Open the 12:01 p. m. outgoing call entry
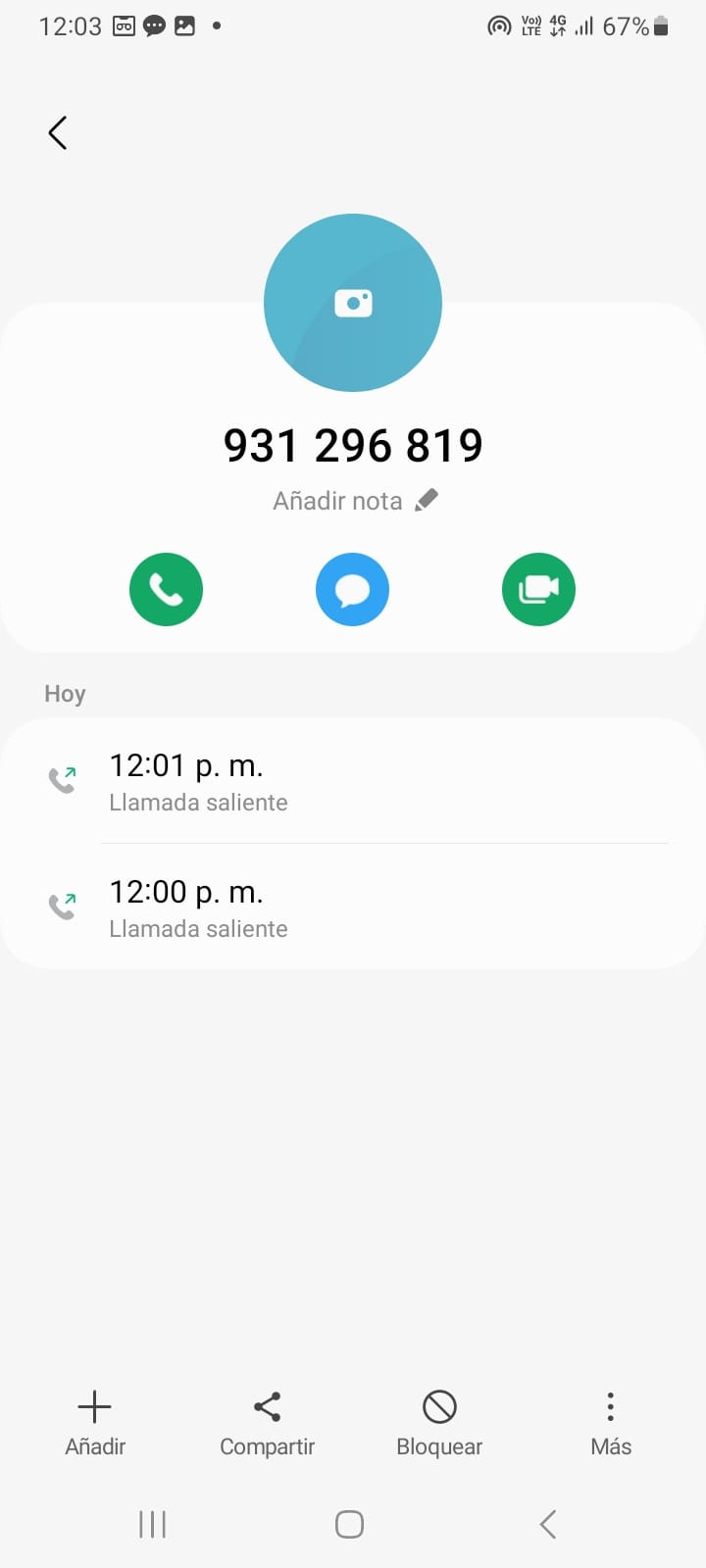The image size is (706, 1568). [353, 781]
